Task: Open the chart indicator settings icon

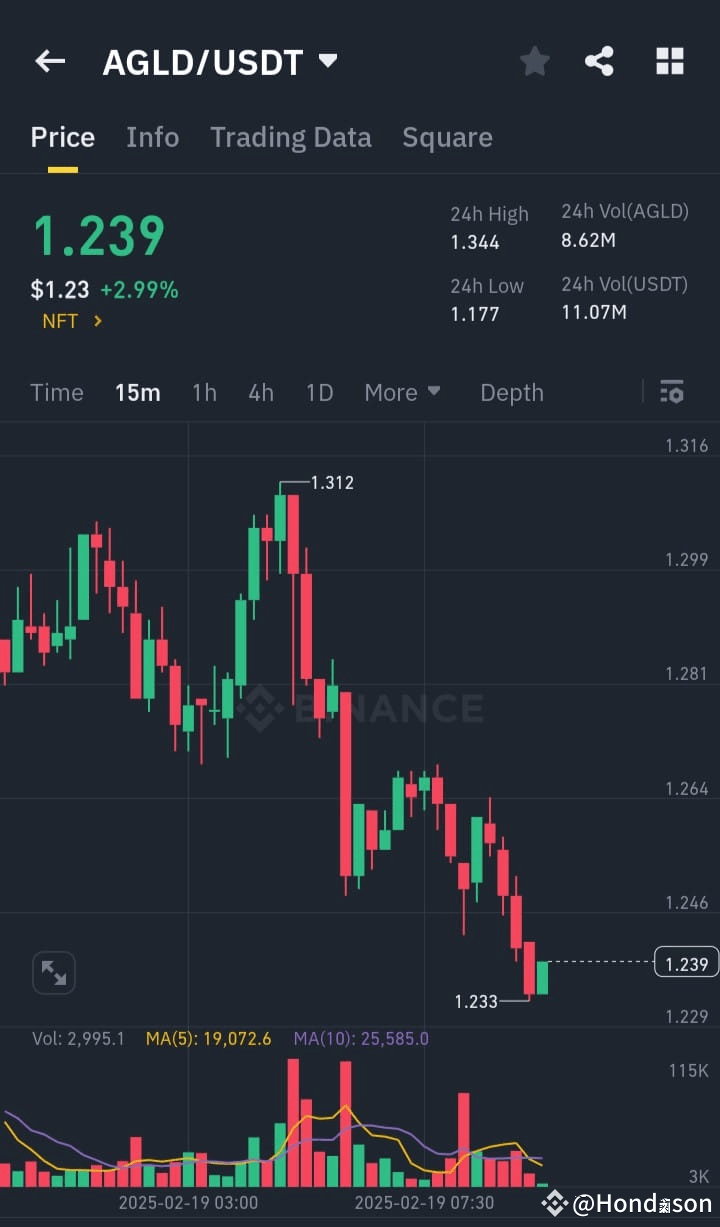Action: (671, 392)
